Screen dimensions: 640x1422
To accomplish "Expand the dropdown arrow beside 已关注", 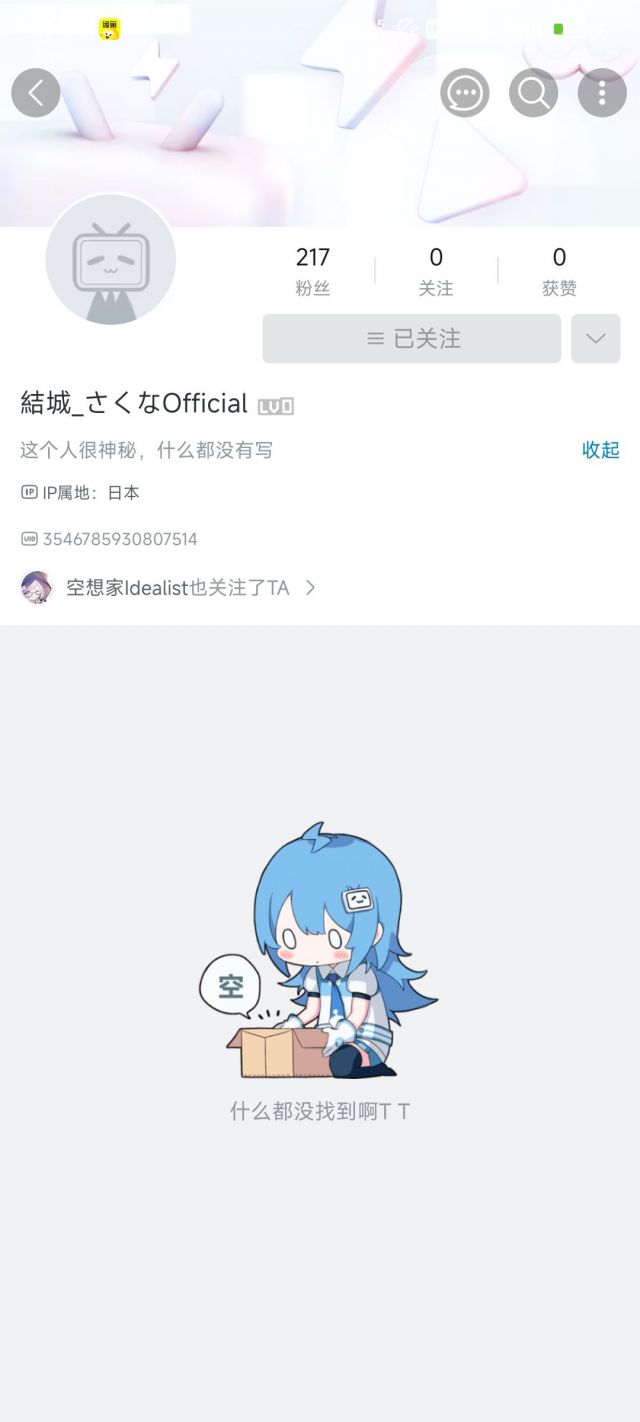I will [x=596, y=339].
